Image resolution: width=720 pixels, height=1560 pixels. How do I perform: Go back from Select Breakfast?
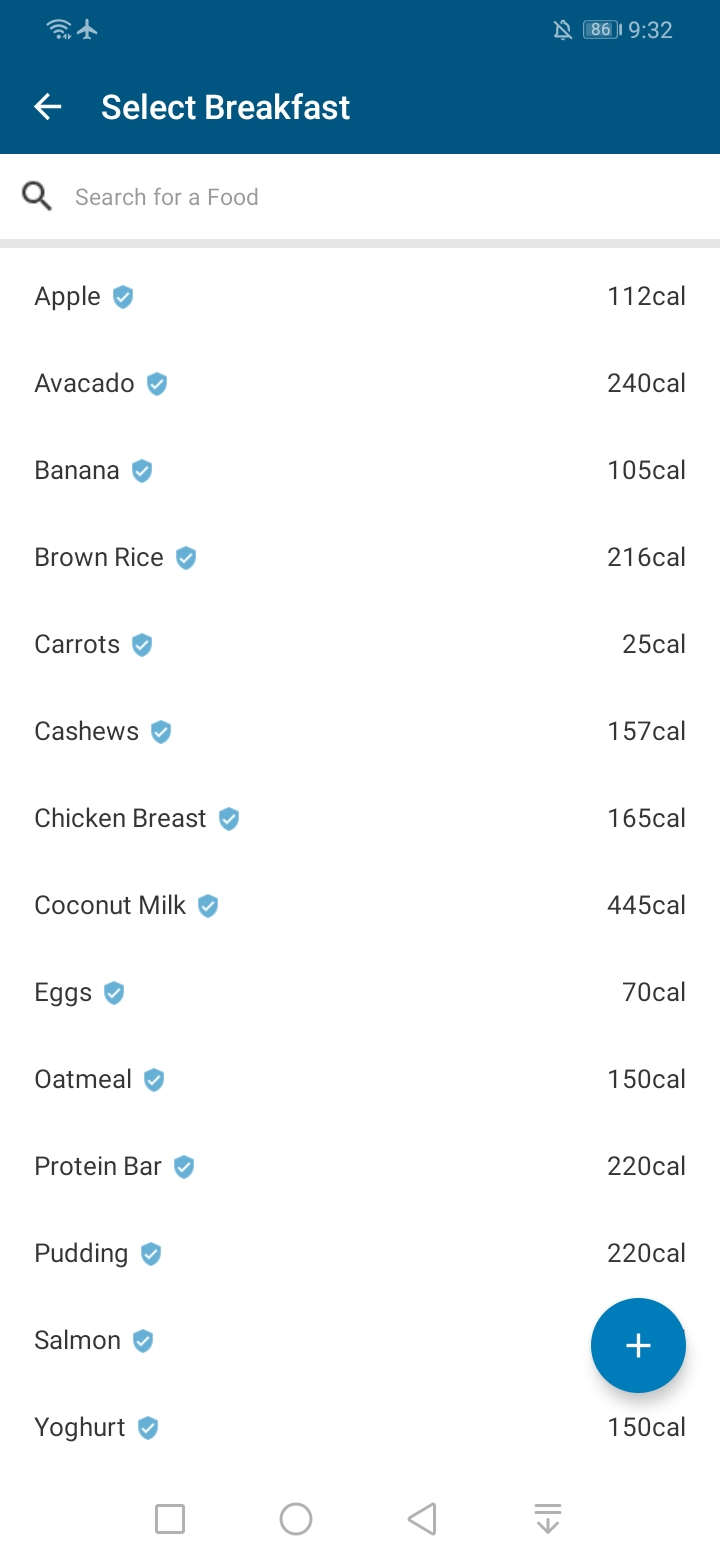[x=48, y=107]
